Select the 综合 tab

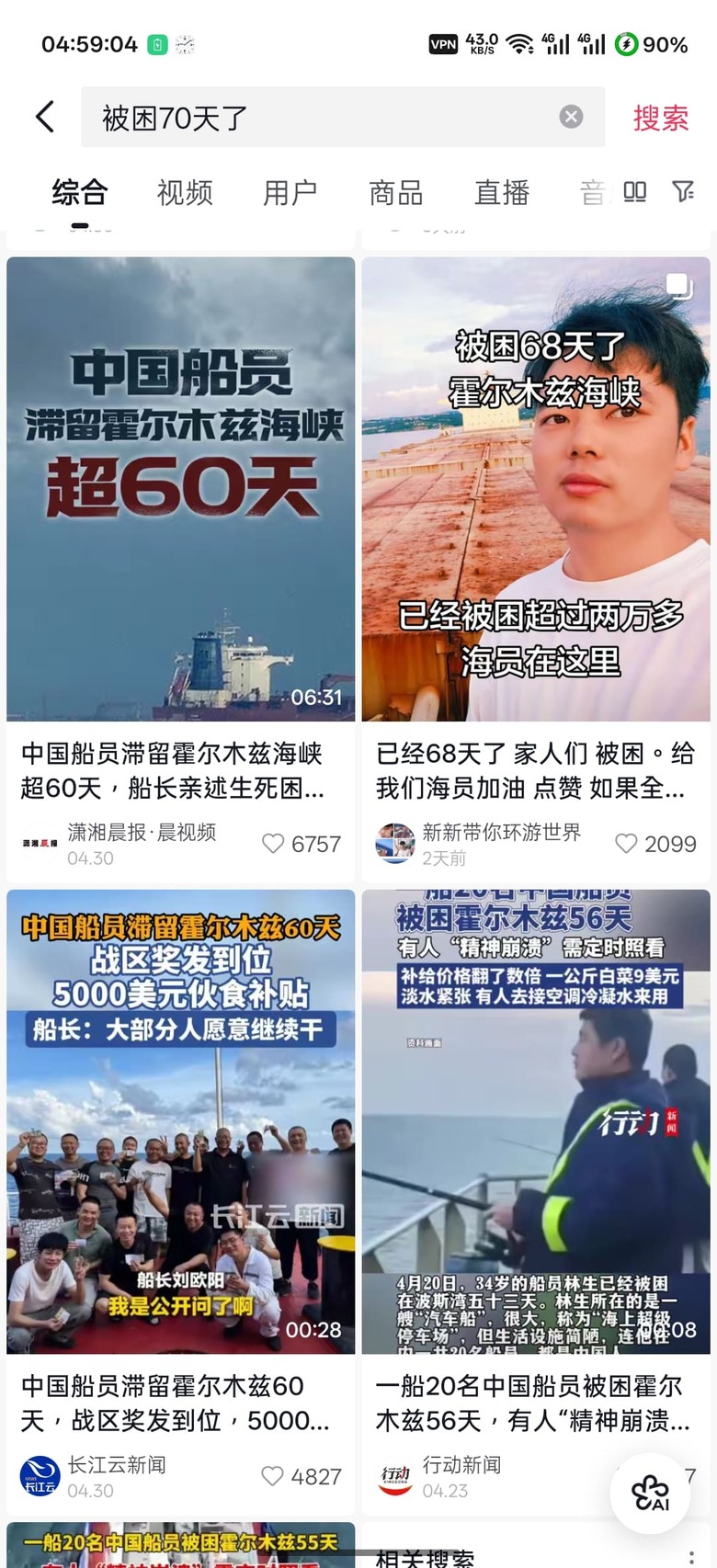[80, 192]
